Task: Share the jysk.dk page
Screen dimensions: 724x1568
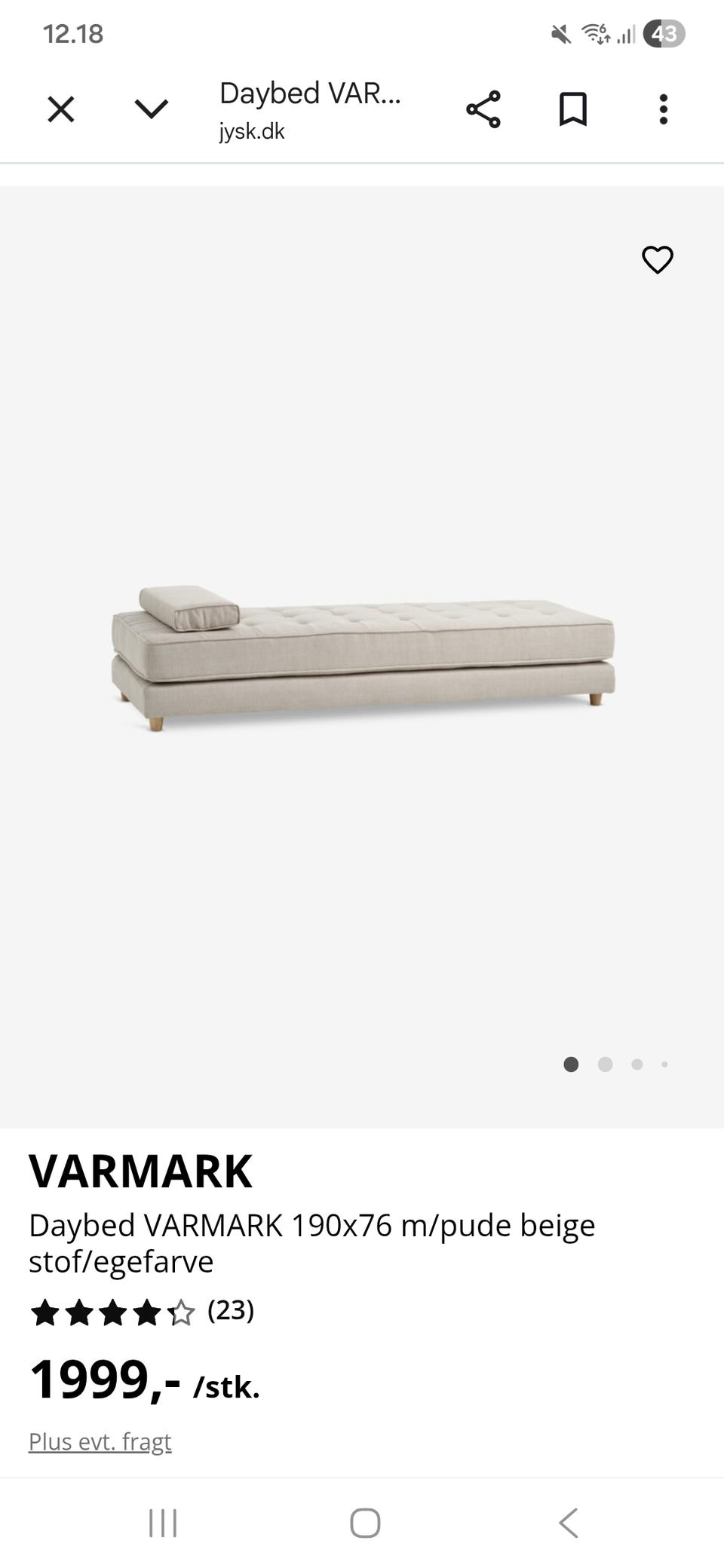Action: coord(483,109)
